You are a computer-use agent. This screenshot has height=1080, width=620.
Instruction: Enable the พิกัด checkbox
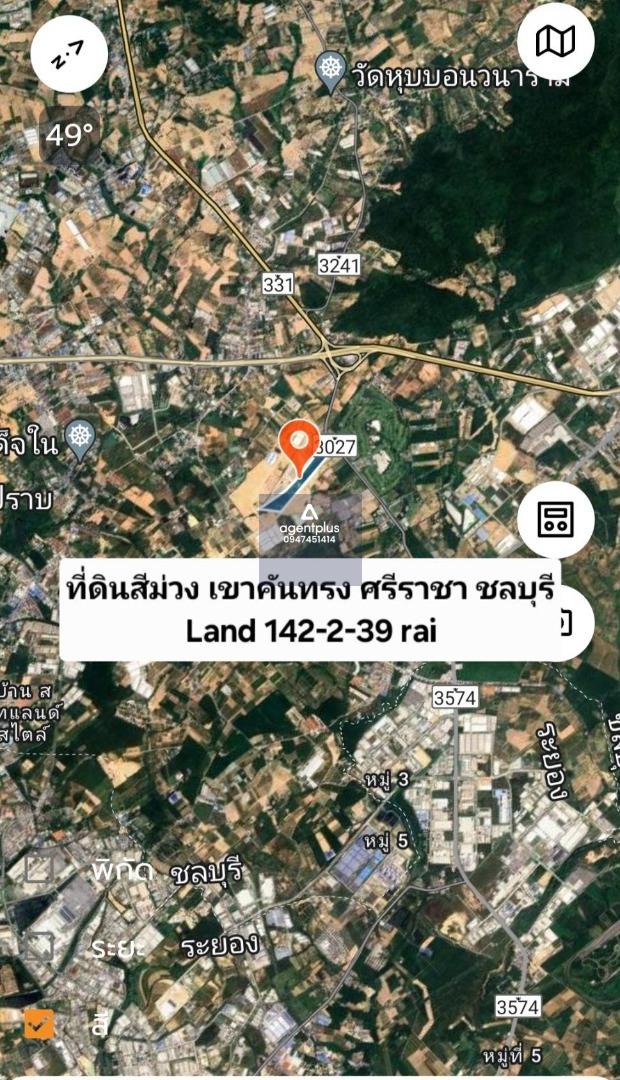[x=39, y=869]
